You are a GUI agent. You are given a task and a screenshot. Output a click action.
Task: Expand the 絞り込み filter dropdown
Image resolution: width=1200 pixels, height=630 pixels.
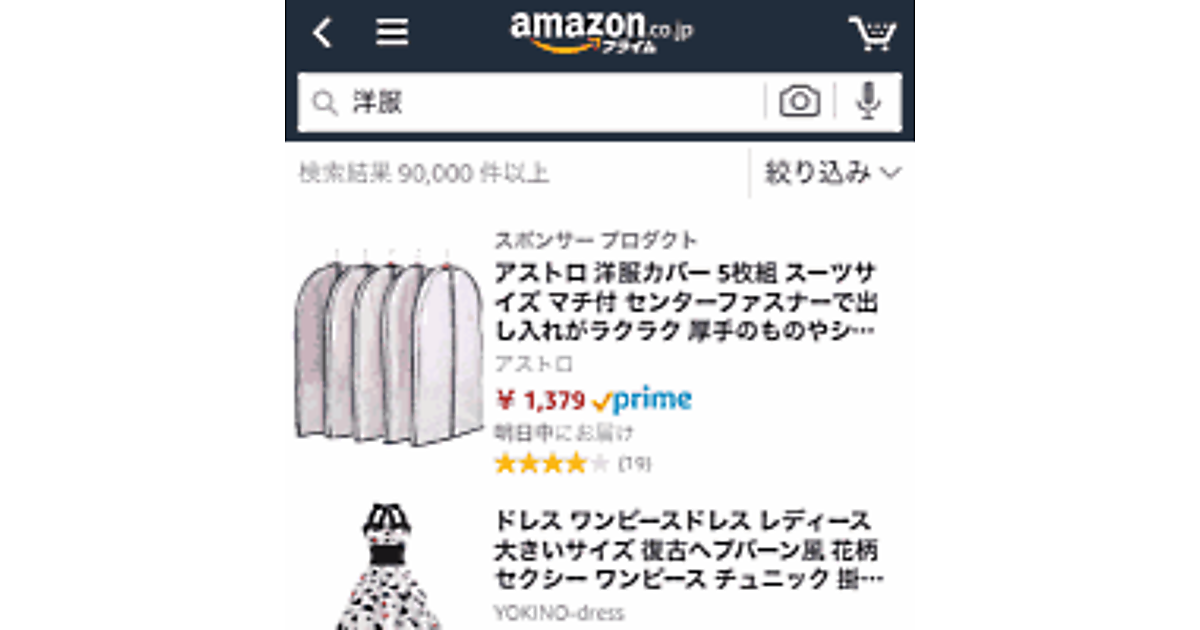click(x=832, y=174)
